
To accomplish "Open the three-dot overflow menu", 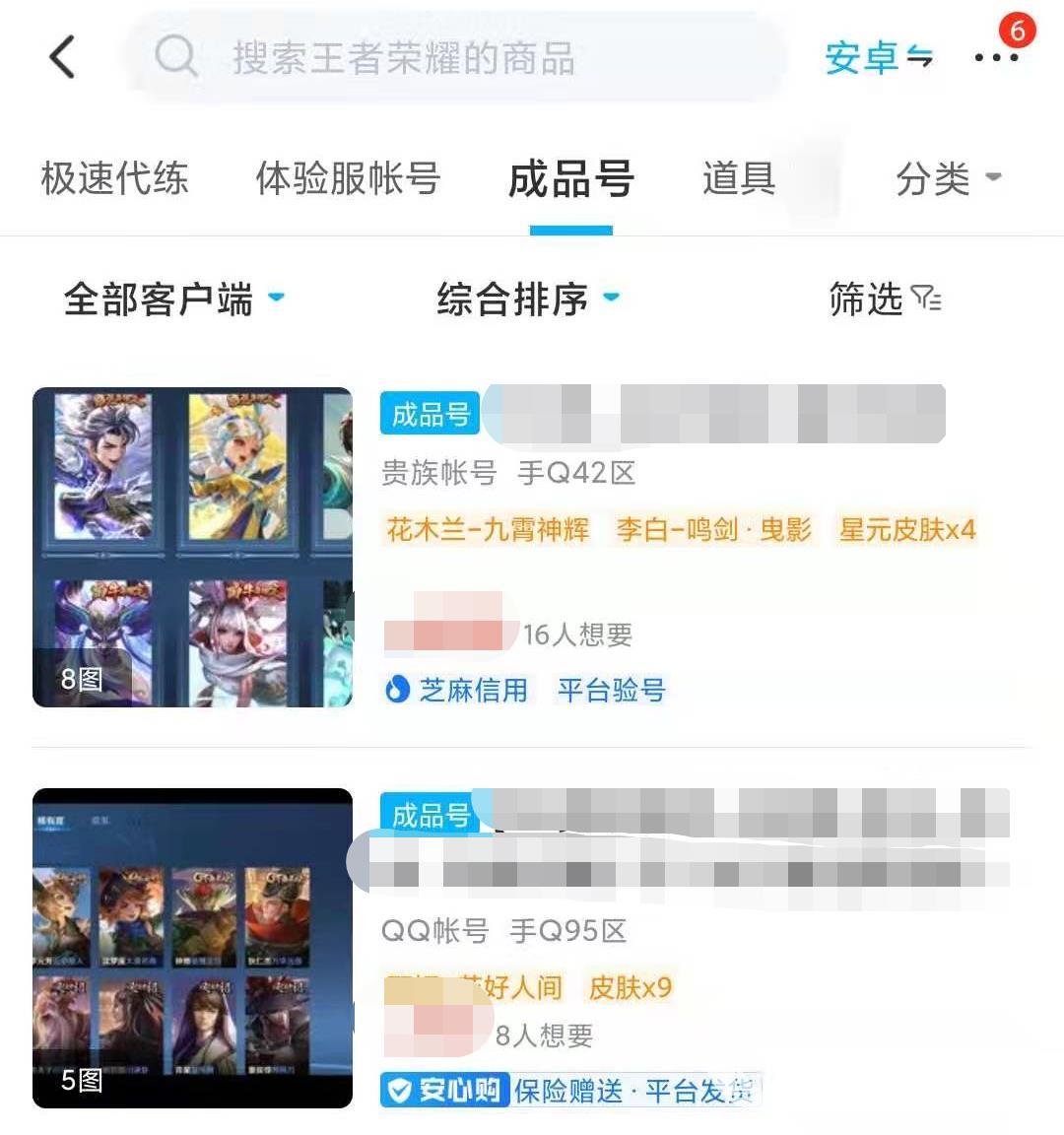I will pos(996,57).
